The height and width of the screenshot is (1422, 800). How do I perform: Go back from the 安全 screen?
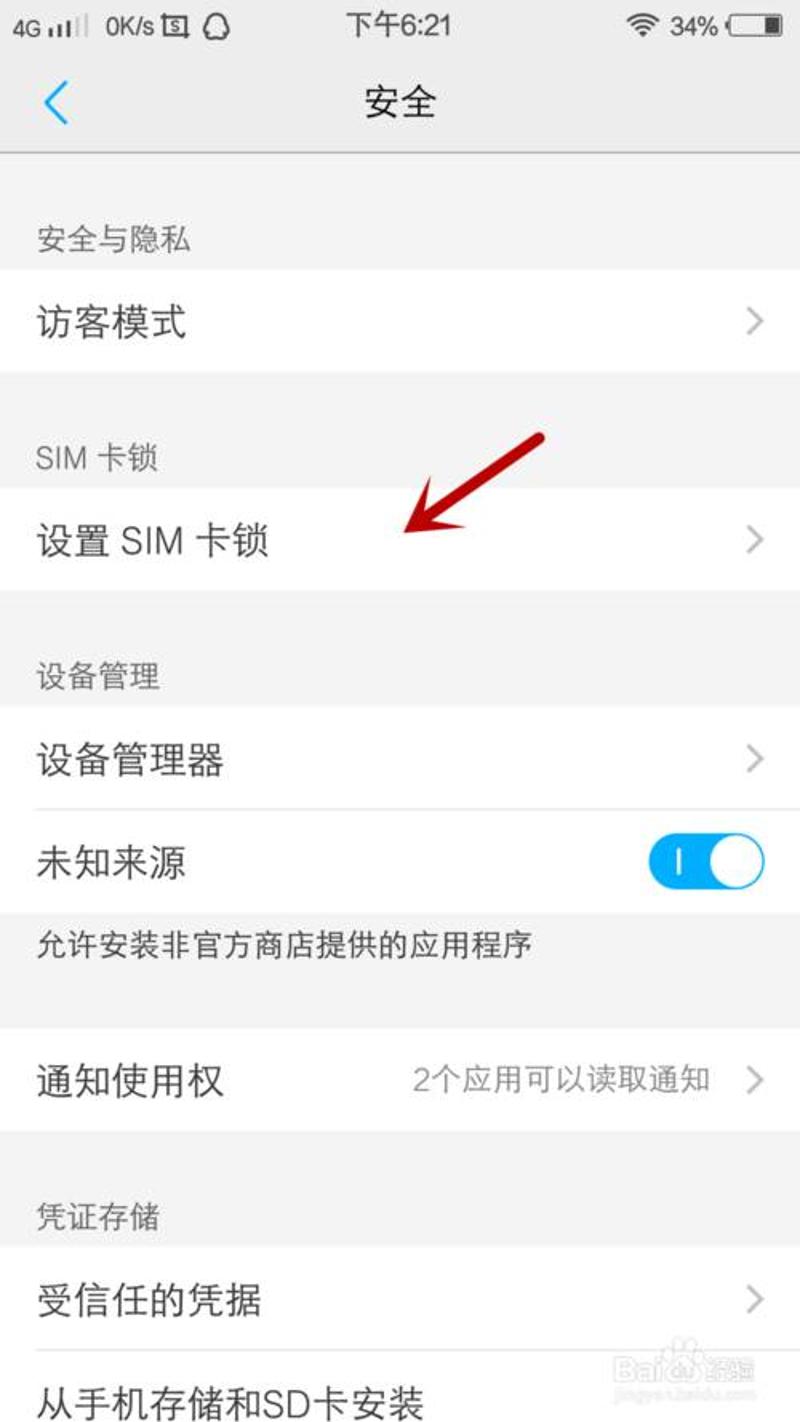[x=56, y=103]
